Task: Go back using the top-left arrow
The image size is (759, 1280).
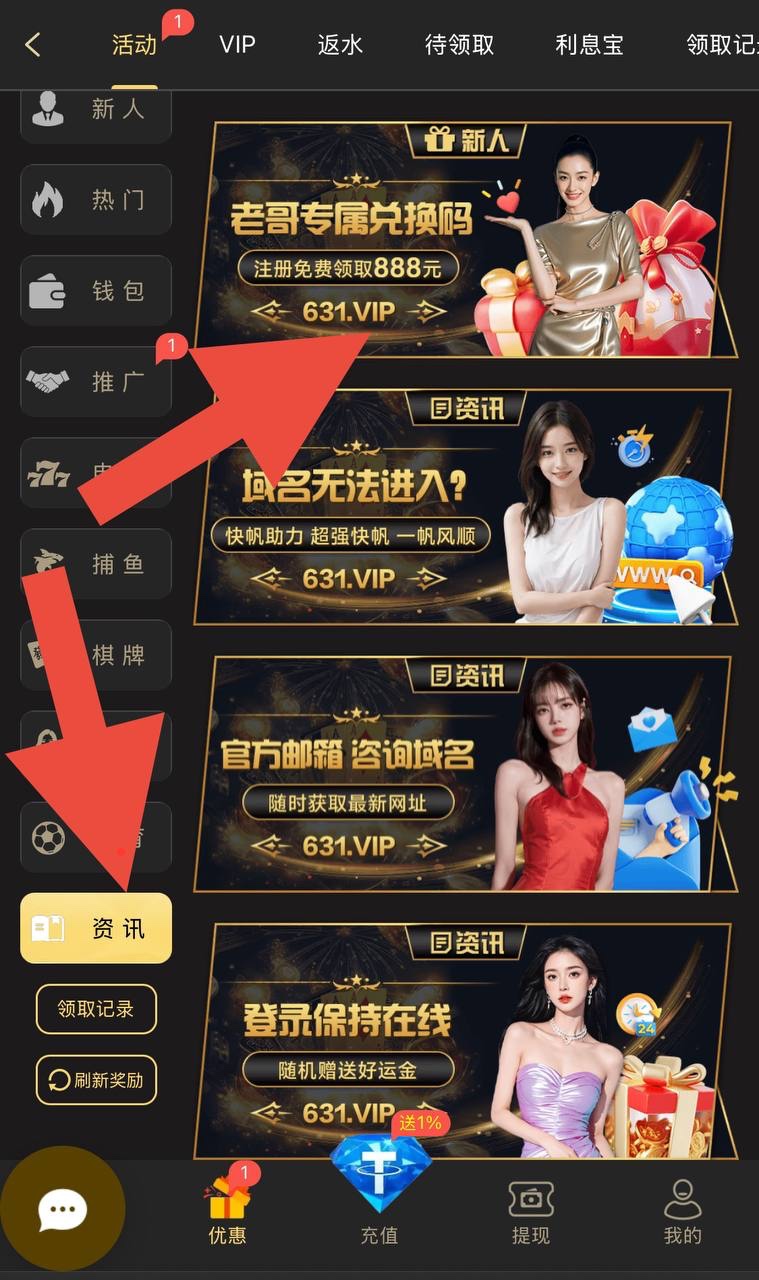Action: point(33,45)
